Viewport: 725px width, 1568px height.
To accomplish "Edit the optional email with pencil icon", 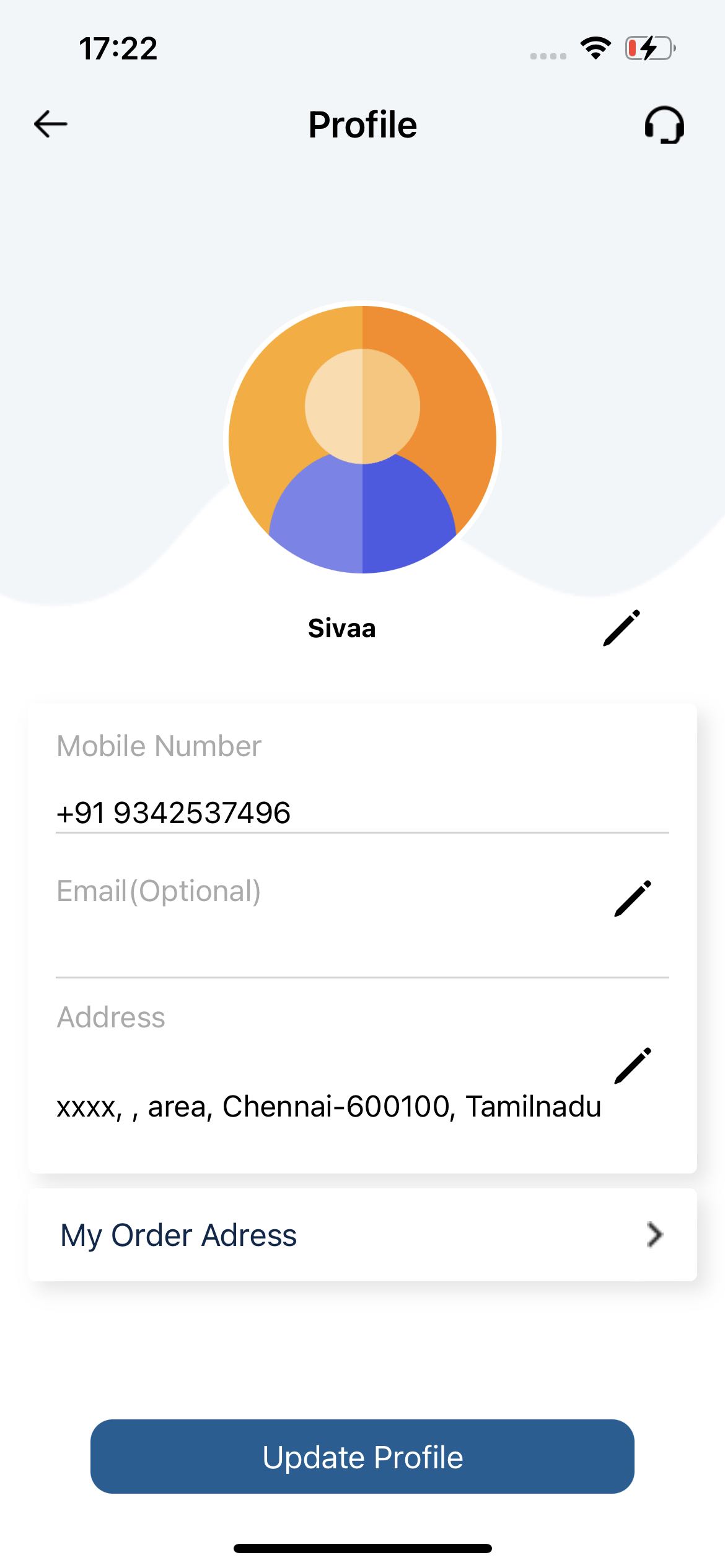I will (633, 898).
